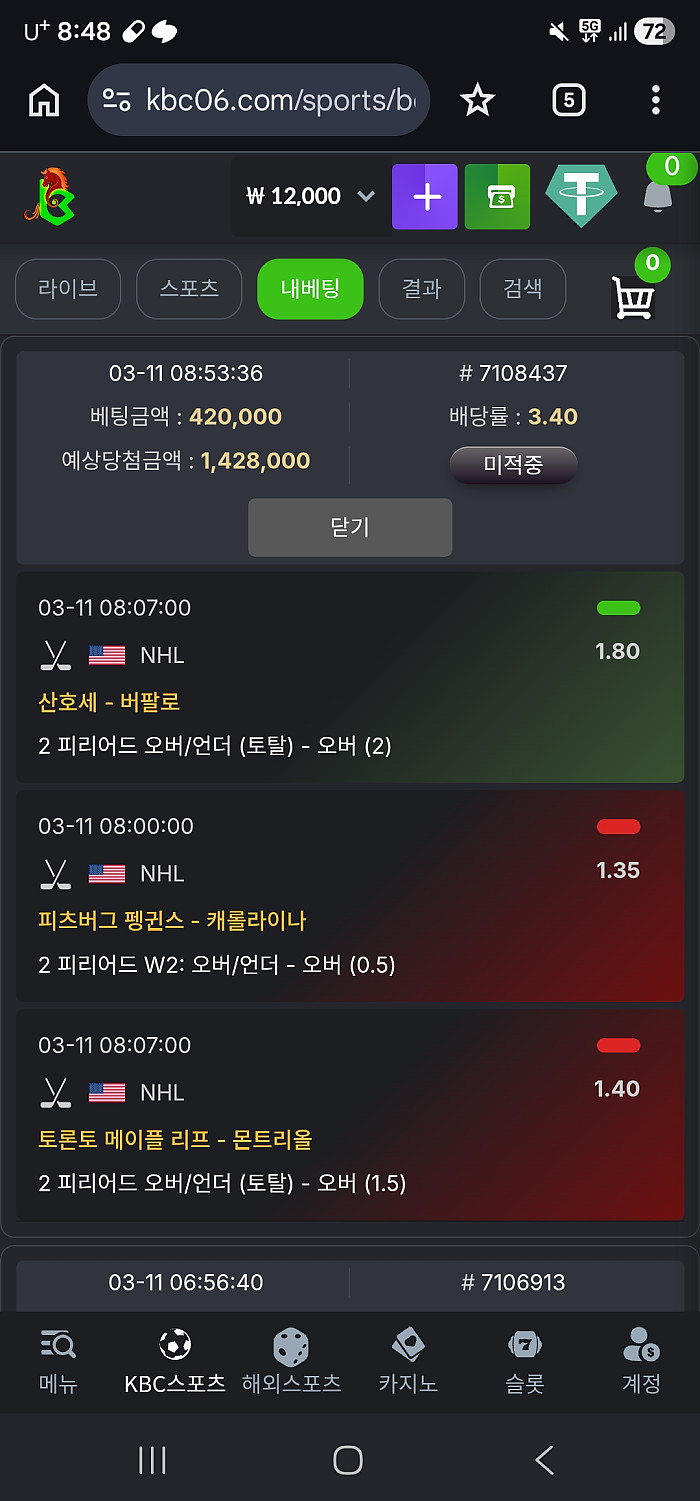
Task: Open the notifications bell
Action: [657, 194]
